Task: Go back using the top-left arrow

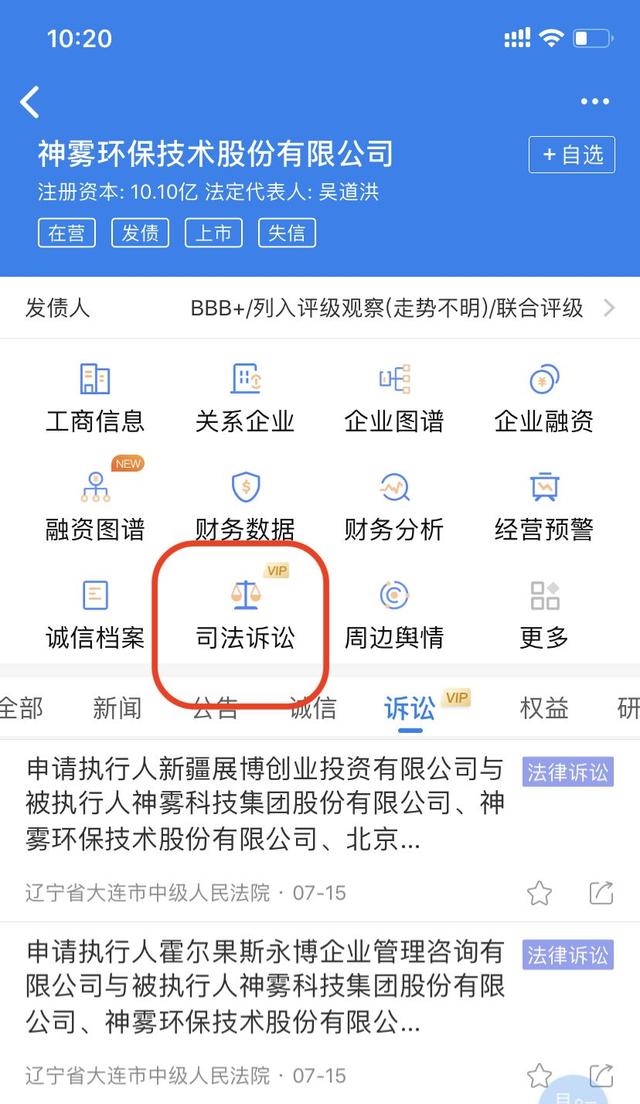Action: click(30, 102)
